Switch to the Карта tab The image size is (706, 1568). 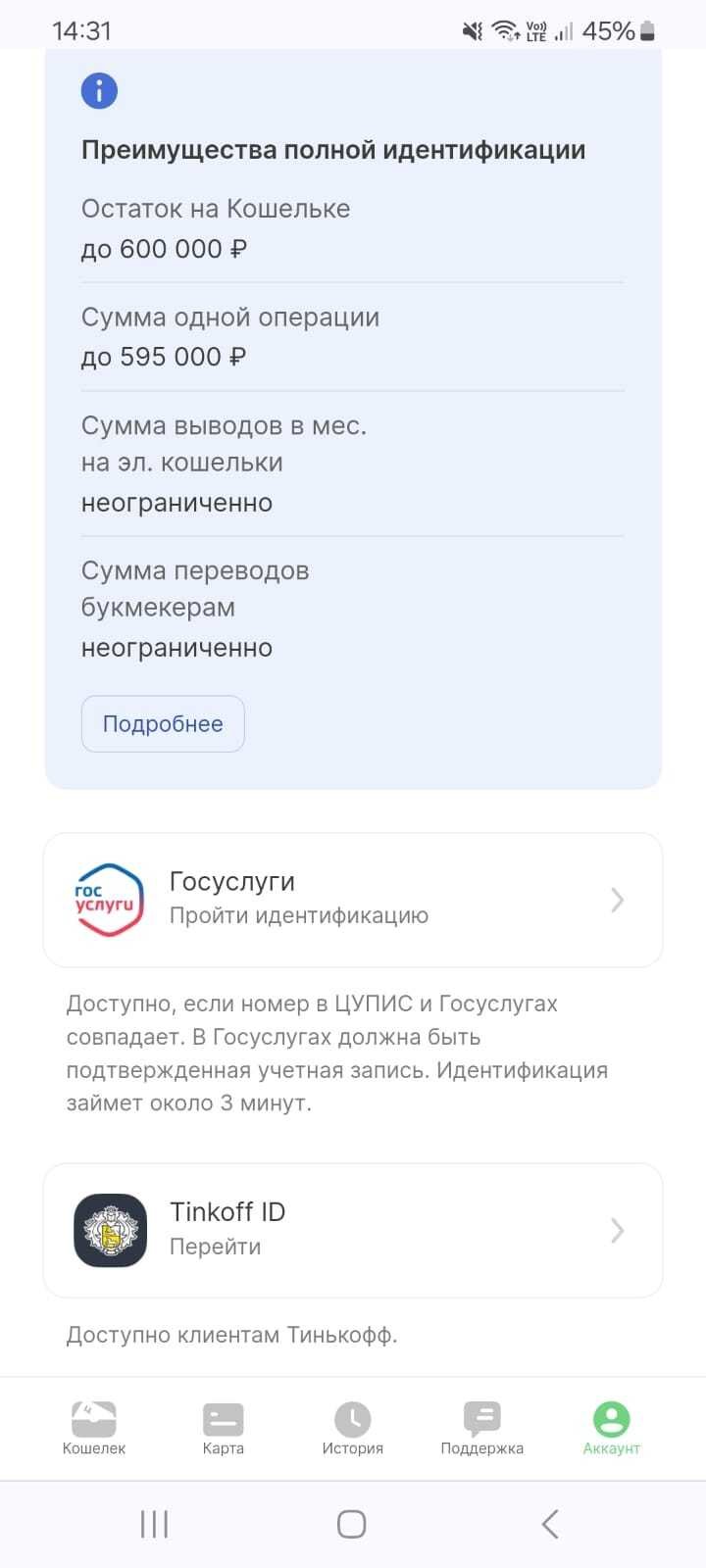point(223,1428)
